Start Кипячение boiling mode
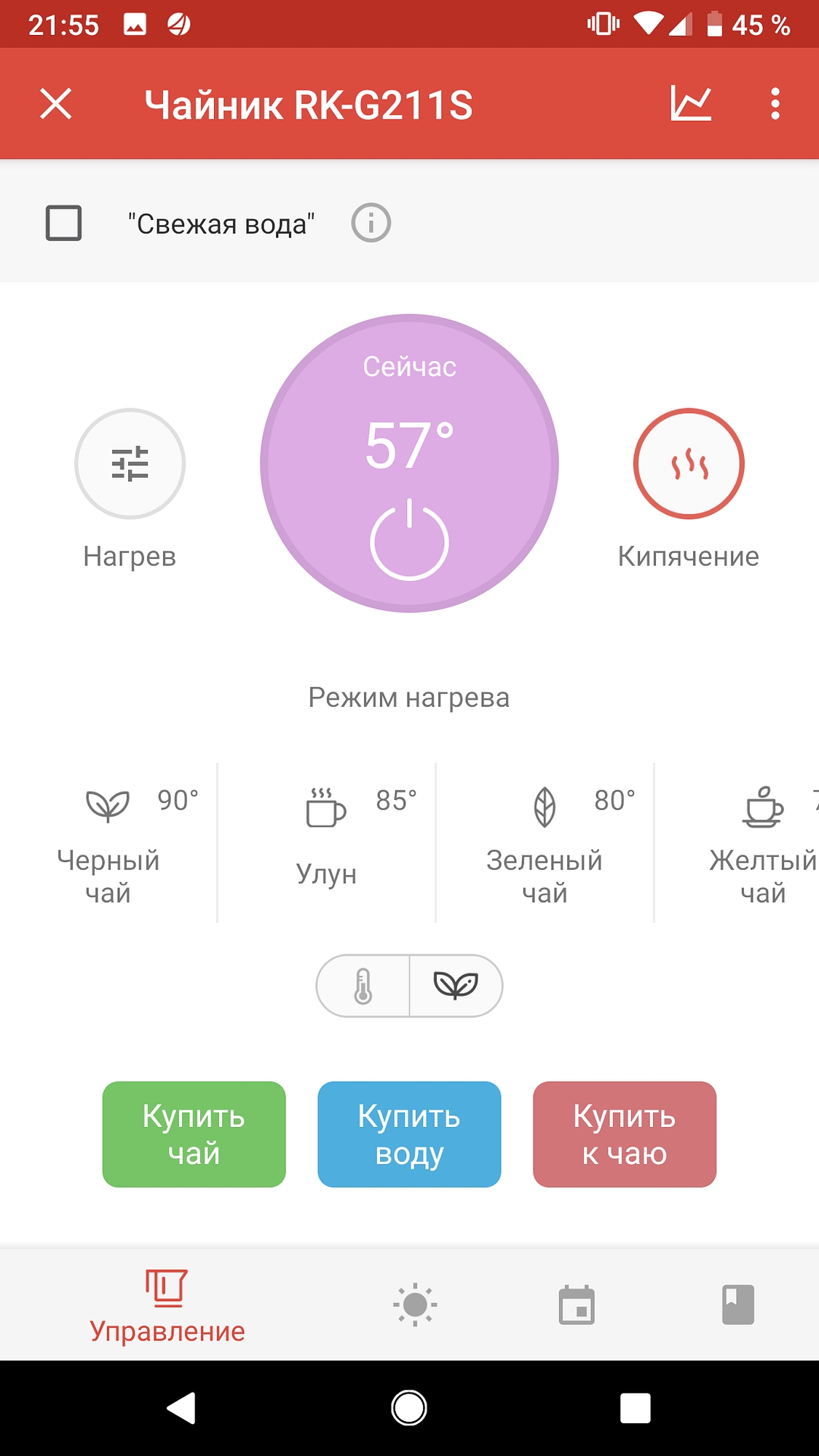The width and height of the screenshot is (819, 1456). (689, 464)
